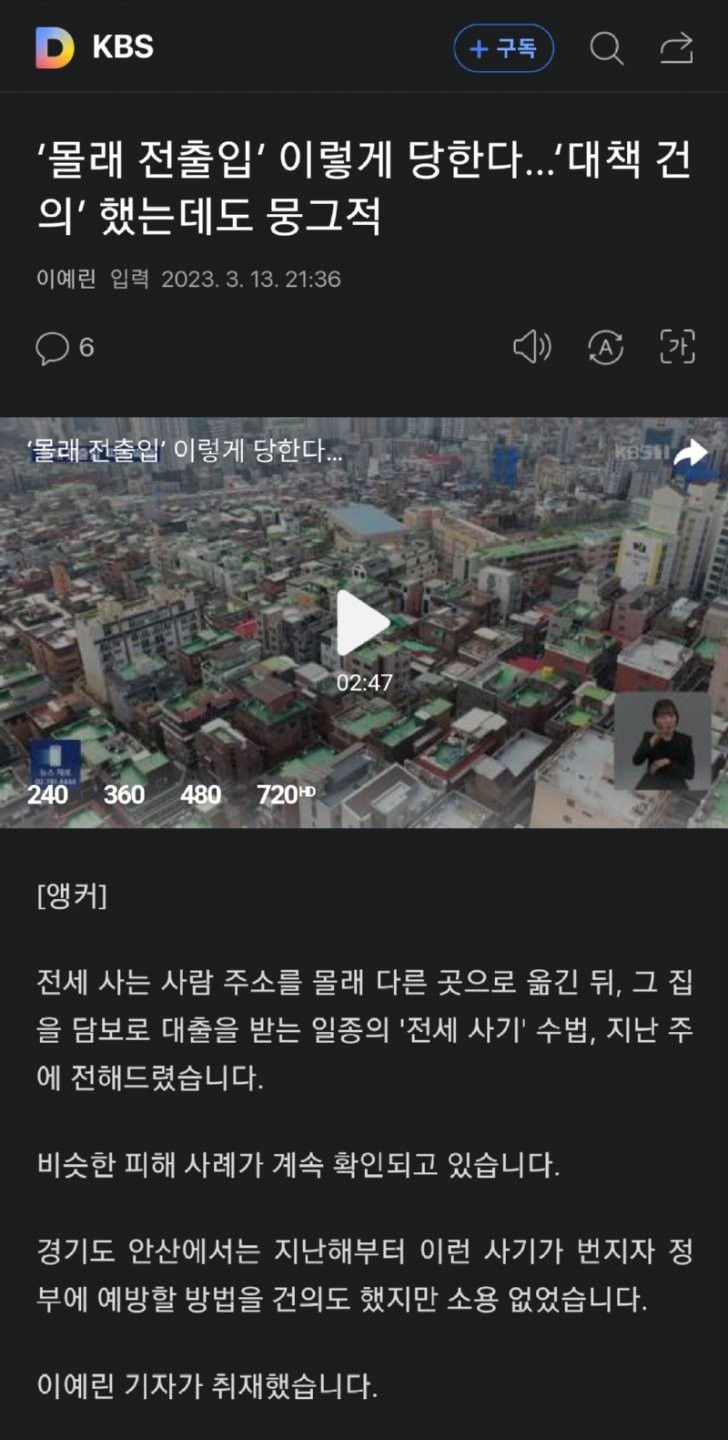Select 360 video quality
The image size is (728, 1440).
[x=124, y=795]
